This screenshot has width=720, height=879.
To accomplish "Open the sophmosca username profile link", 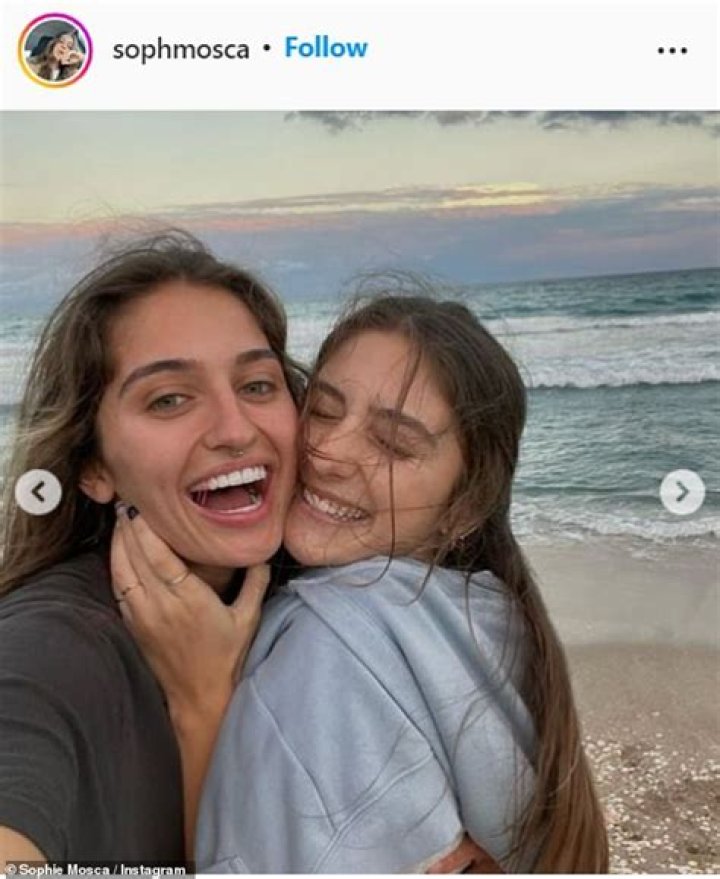I will 180,49.
